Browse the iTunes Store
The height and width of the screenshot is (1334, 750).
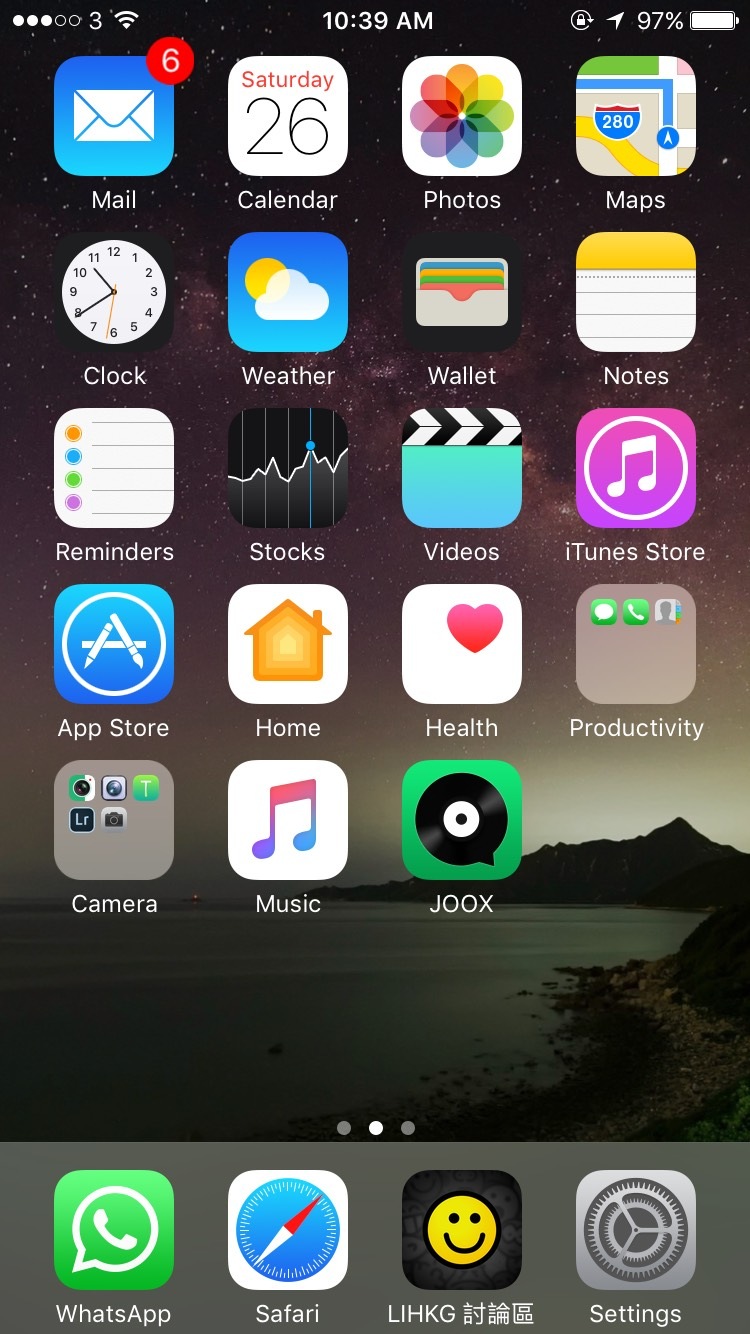click(635, 467)
